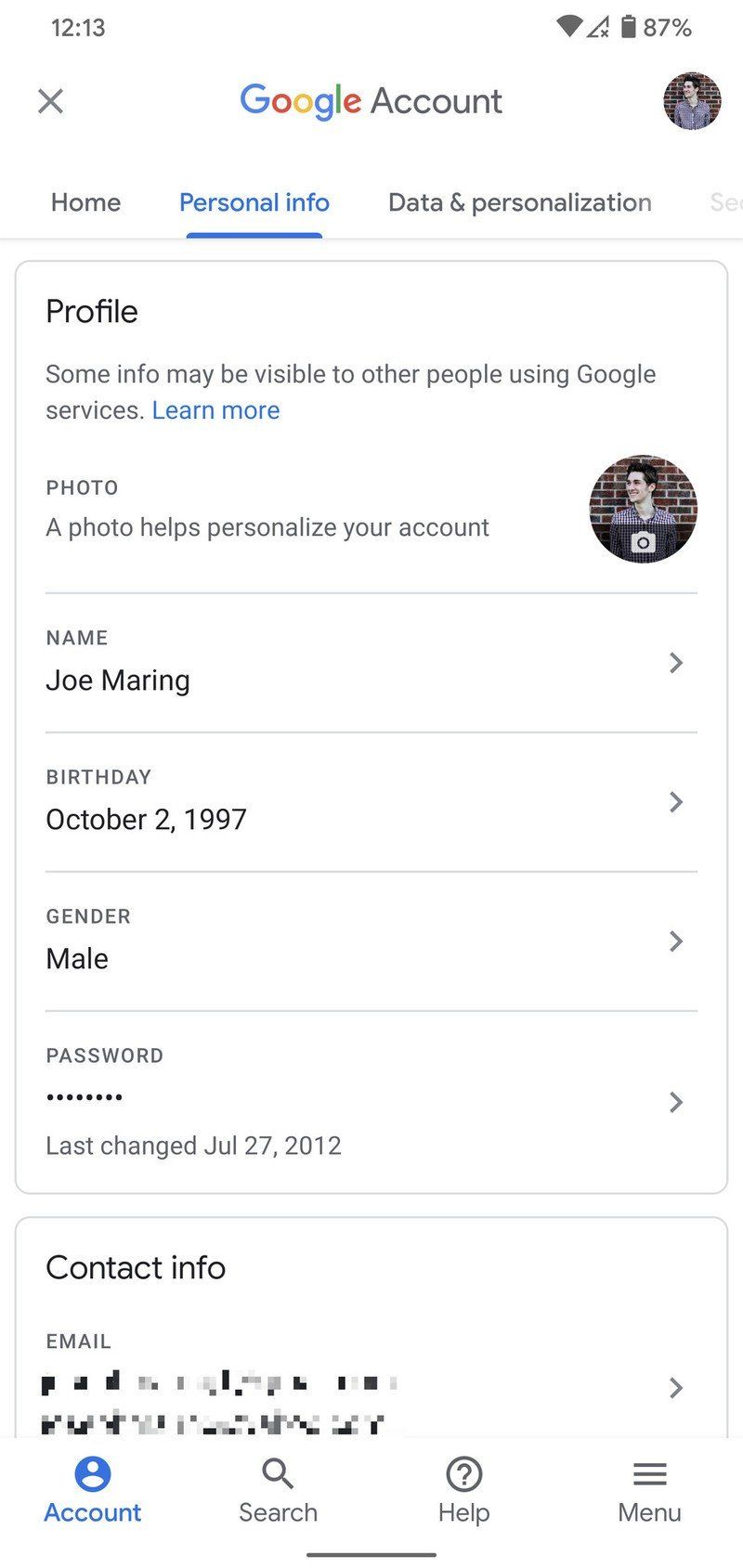Screen dimensions: 743x1568
Task: Open Search in the bottom bar
Action: [x=278, y=1491]
